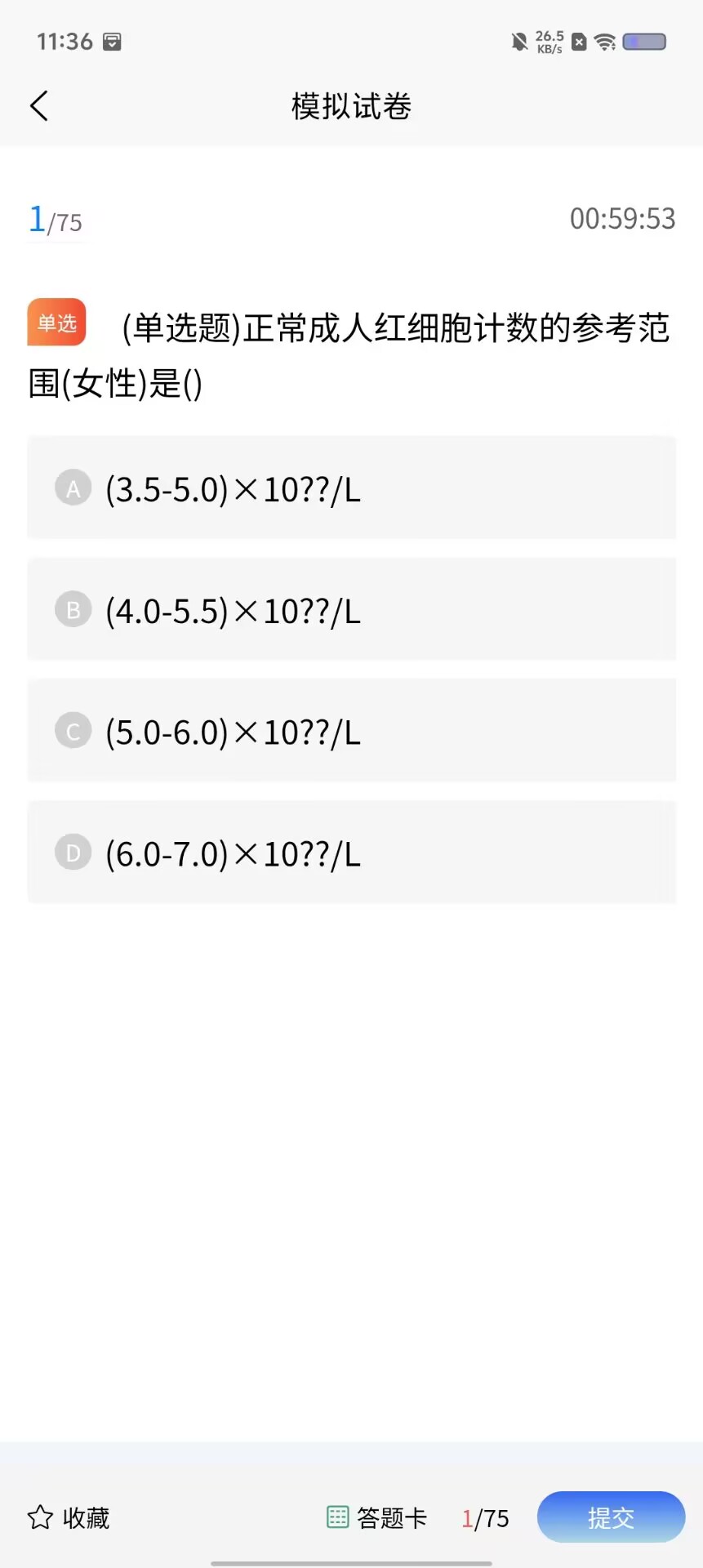Add this question to 收藏 favorites

coord(69,1517)
